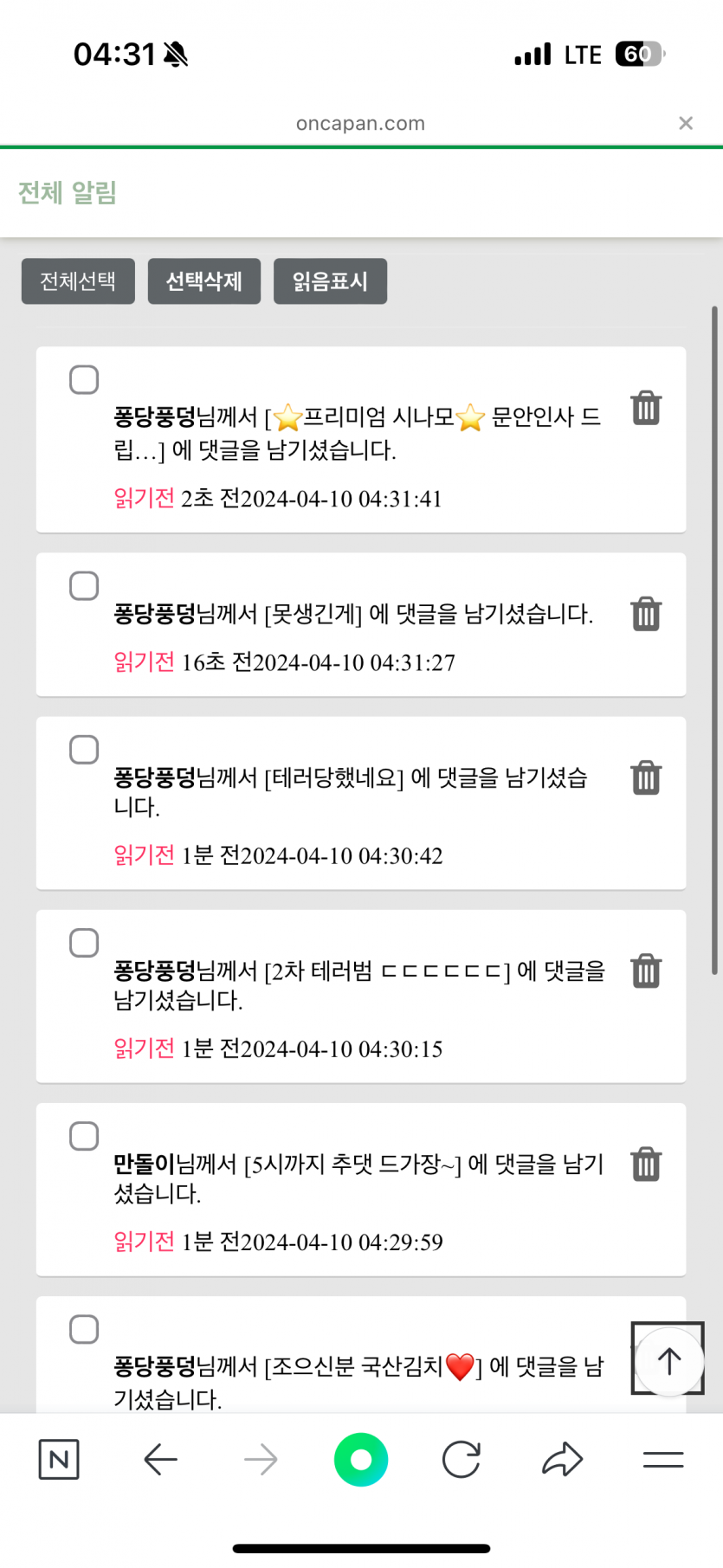This screenshot has width=723, height=1568.
Task: Check the box for the 조으신분 국산김치 notification
Action: click(x=84, y=1329)
